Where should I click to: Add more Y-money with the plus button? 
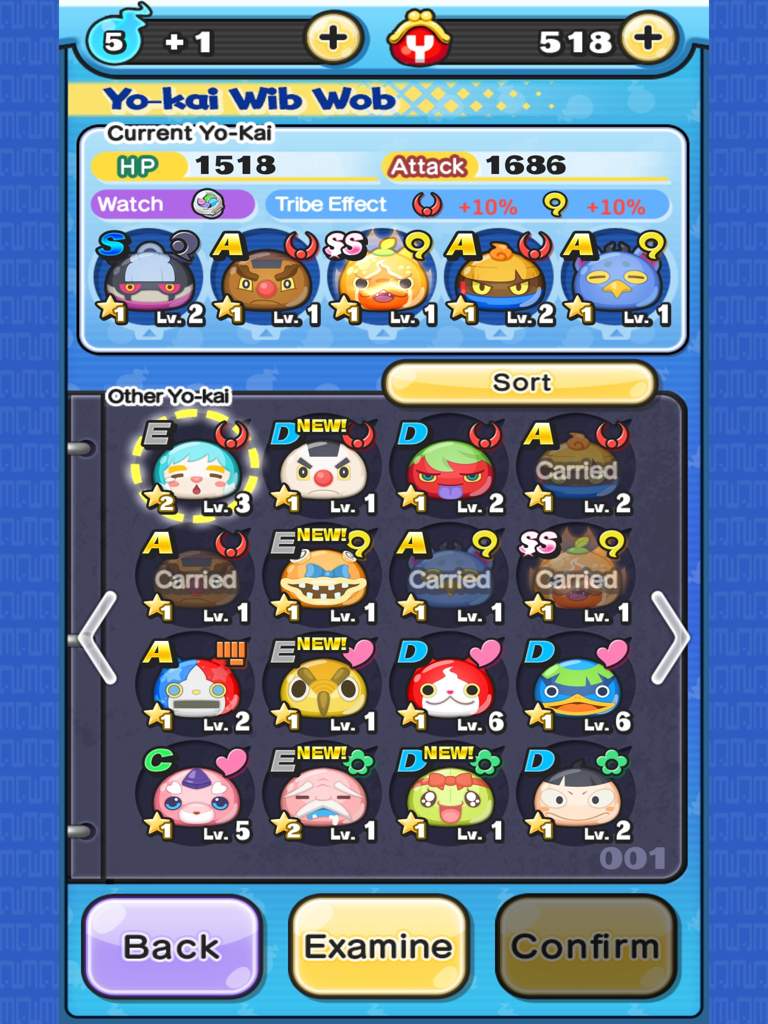(x=648, y=39)
